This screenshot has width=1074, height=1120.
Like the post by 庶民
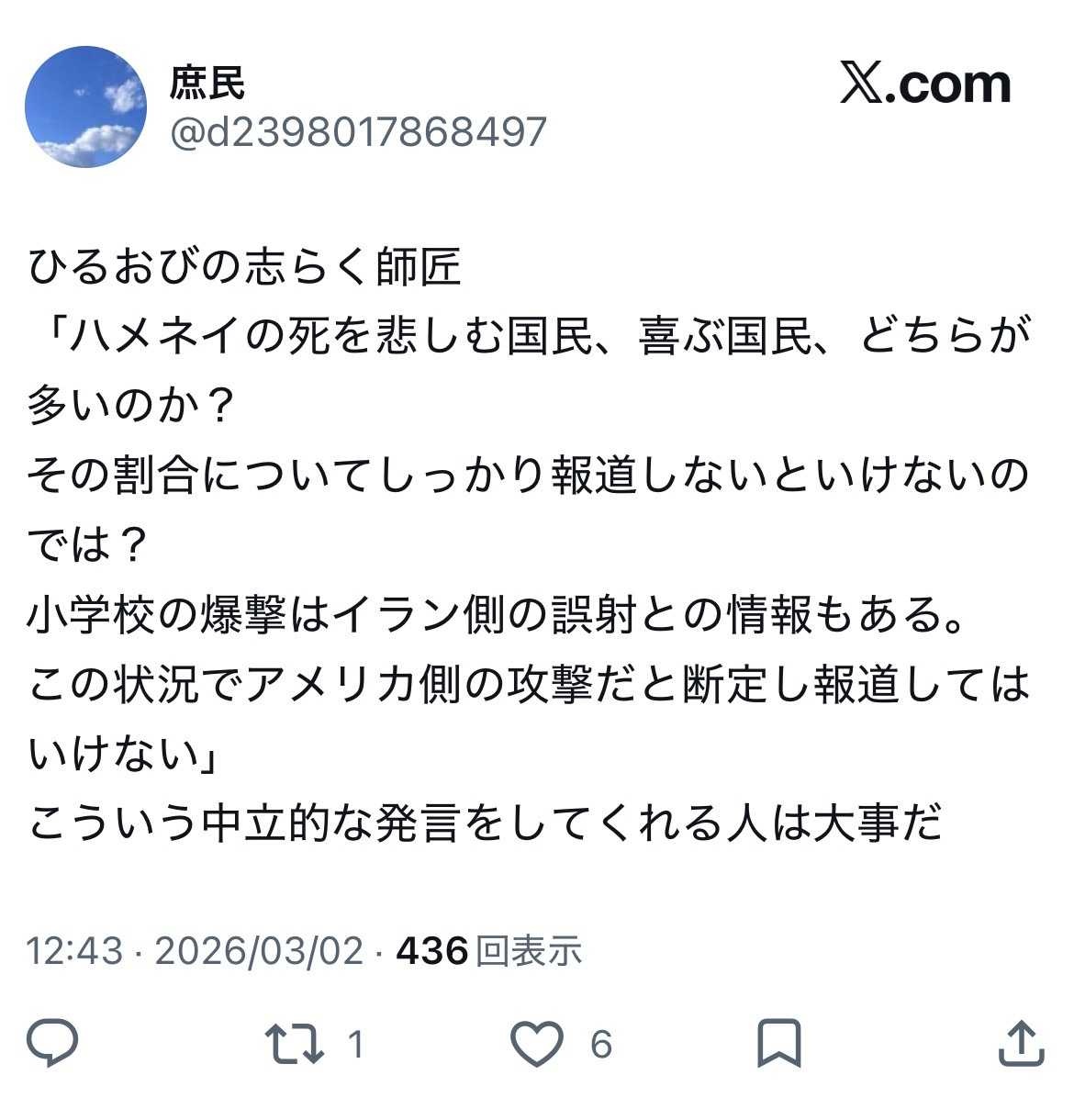pyautogui.click(x=537, y=1044)
